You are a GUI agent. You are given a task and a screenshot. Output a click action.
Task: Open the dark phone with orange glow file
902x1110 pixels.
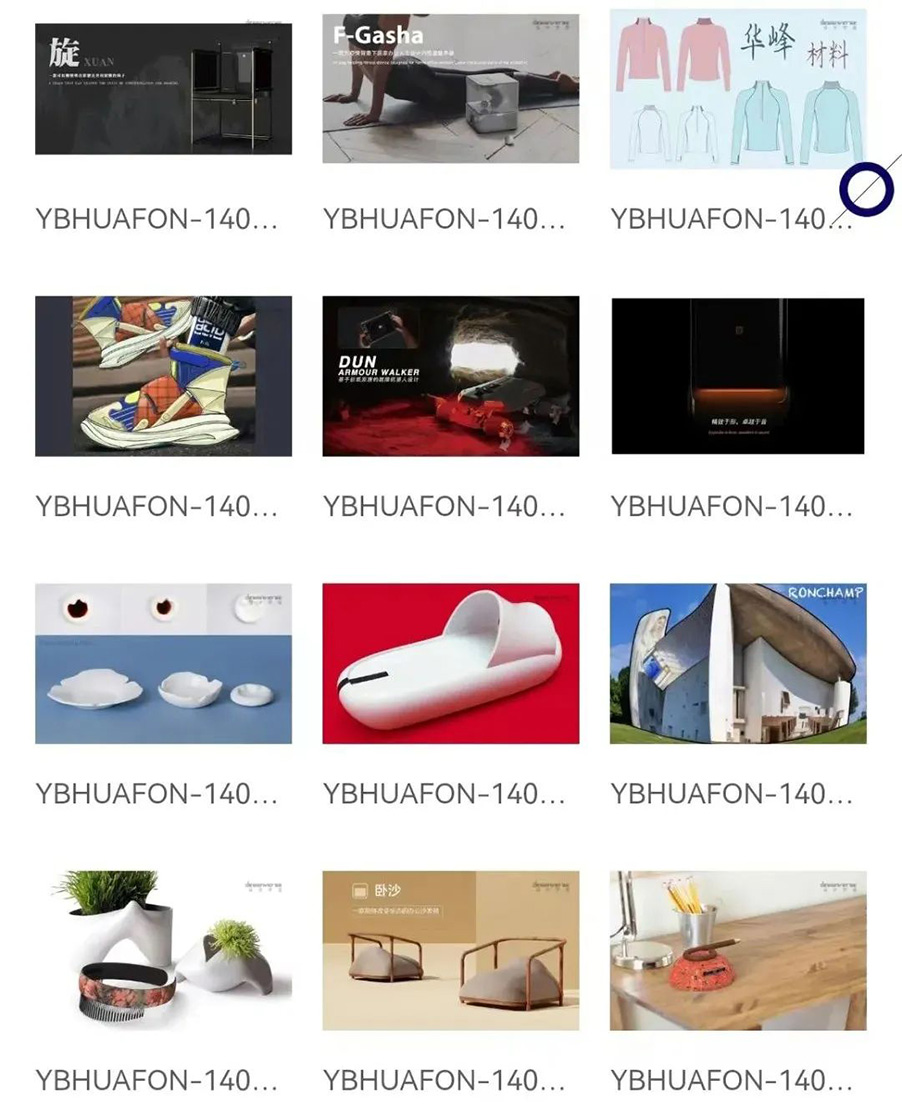(x=737, y=376)
